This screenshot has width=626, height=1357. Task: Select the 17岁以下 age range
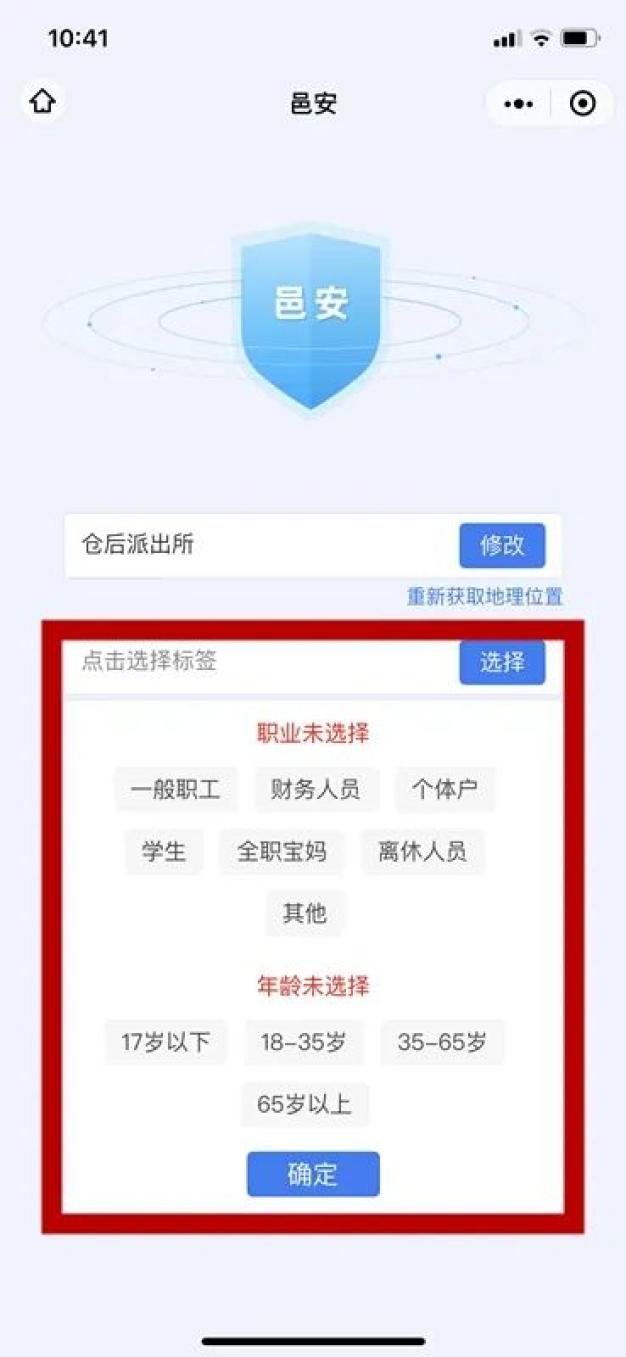(x=166, y=1043)
